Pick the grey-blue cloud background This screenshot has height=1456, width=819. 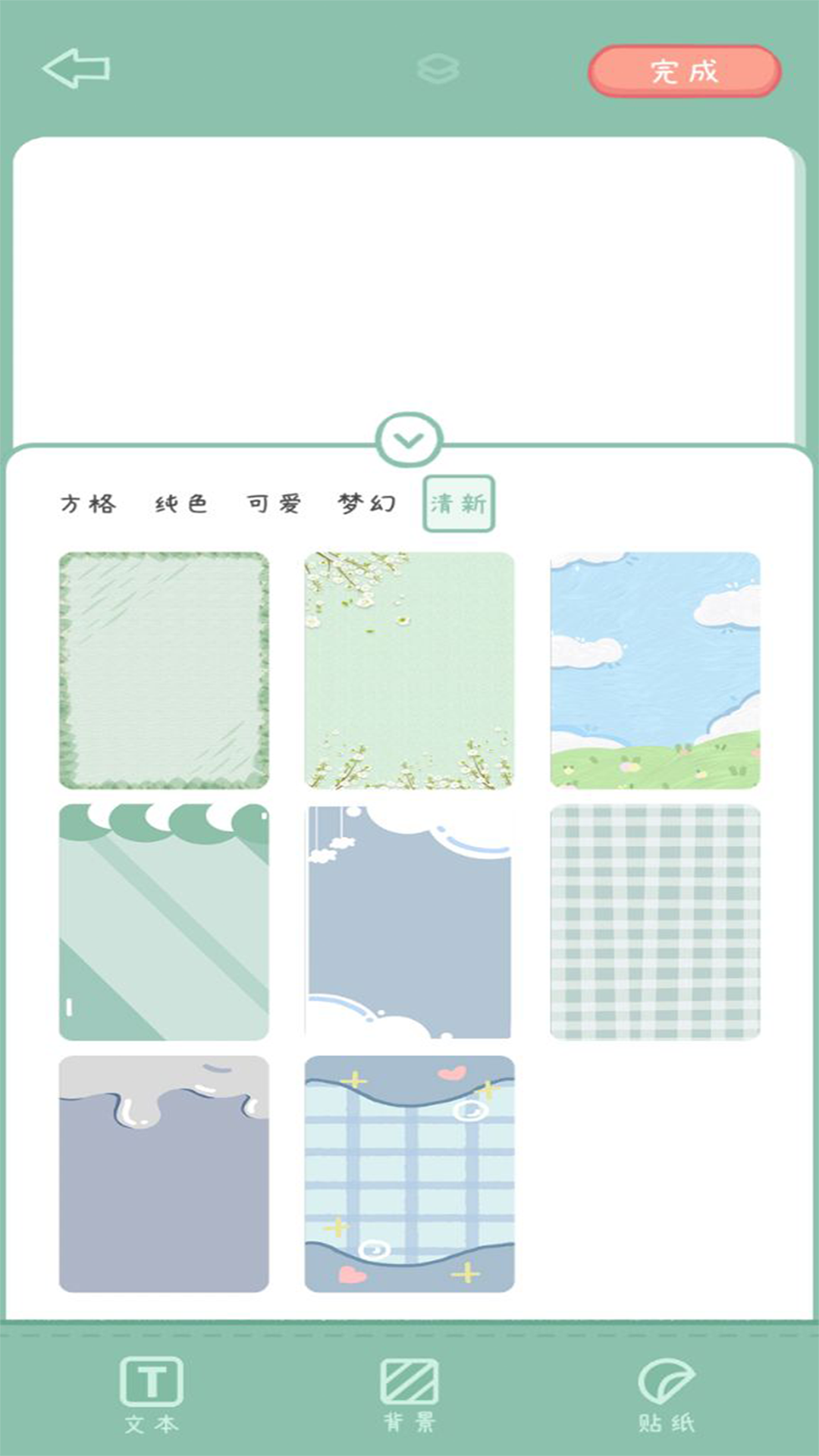409,922
